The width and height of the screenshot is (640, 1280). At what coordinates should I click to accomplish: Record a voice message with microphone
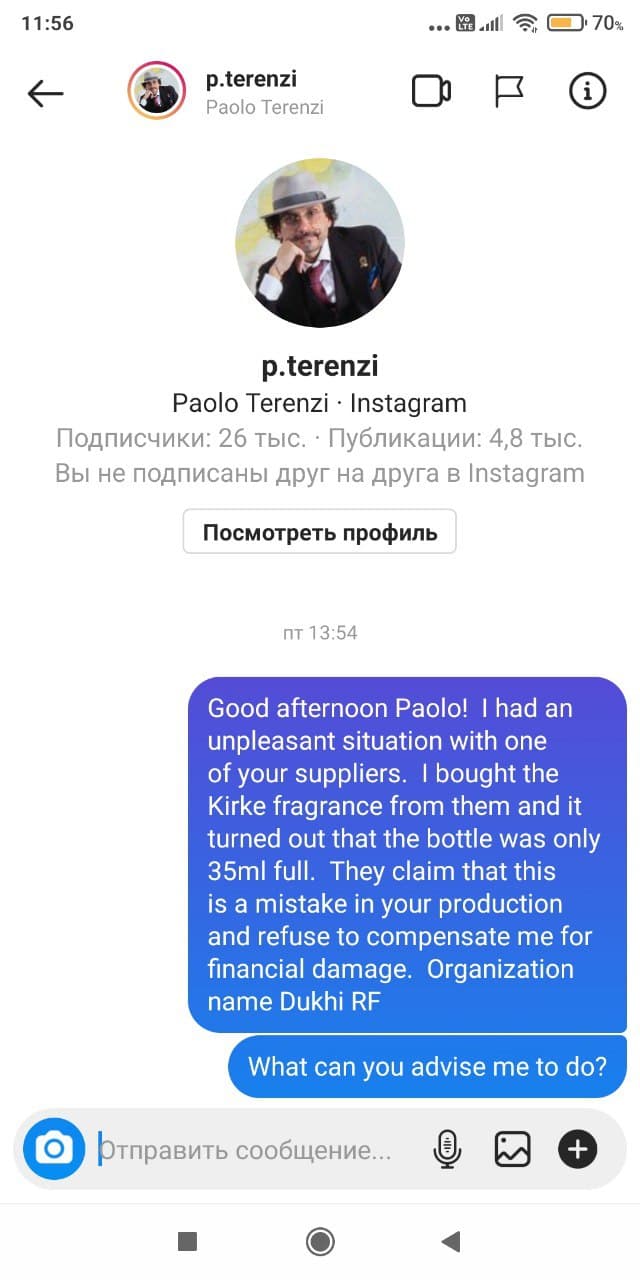tap(447, 1150)
